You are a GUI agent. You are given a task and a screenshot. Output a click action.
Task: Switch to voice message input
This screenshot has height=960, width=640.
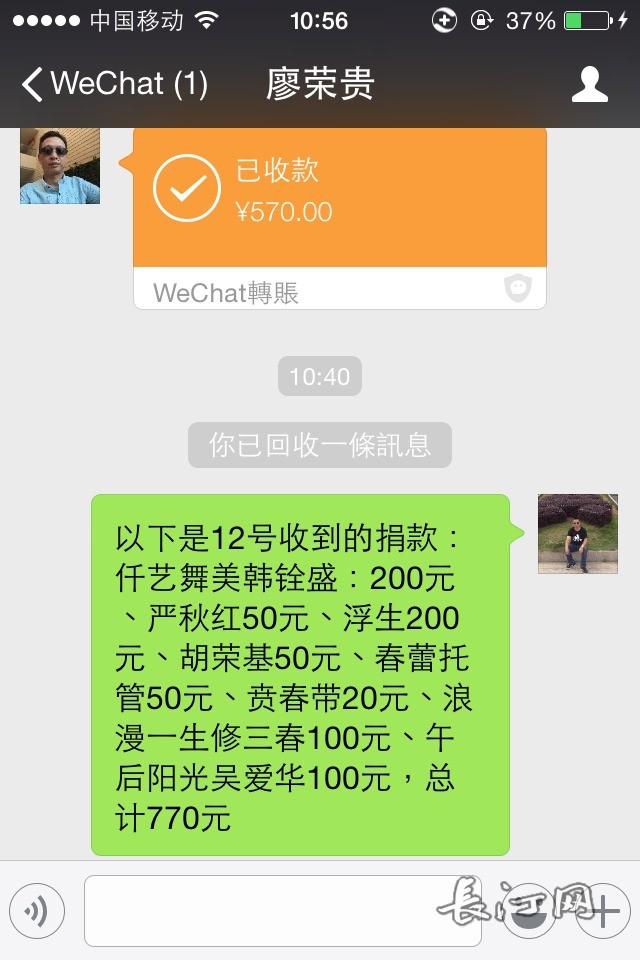point(37,910)
